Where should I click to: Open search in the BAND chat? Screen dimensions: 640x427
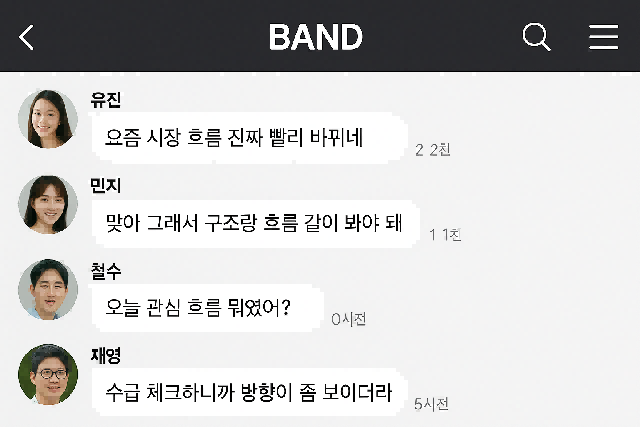pos(537,37)
